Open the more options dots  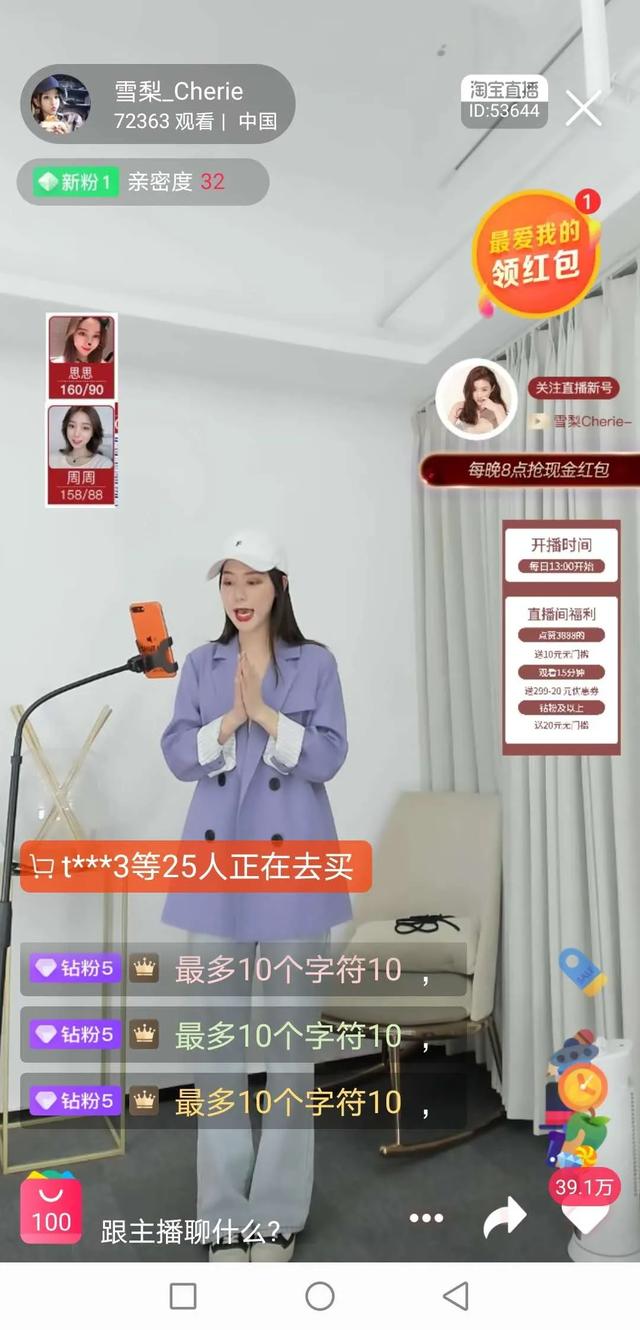pos(426,1217)
